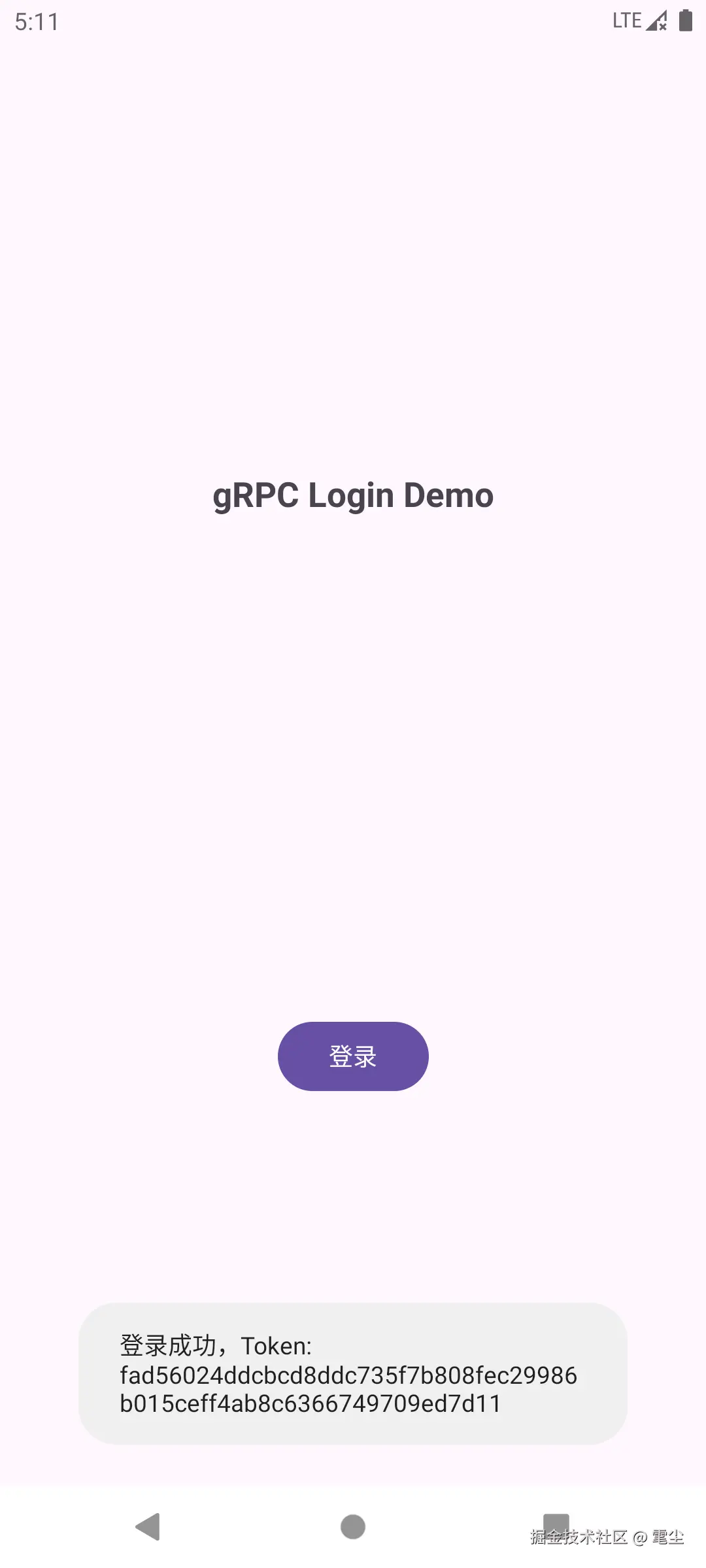The image size is (706, 1568).
Task: Tap the 登录 login button
Action: pos(353,1056)
